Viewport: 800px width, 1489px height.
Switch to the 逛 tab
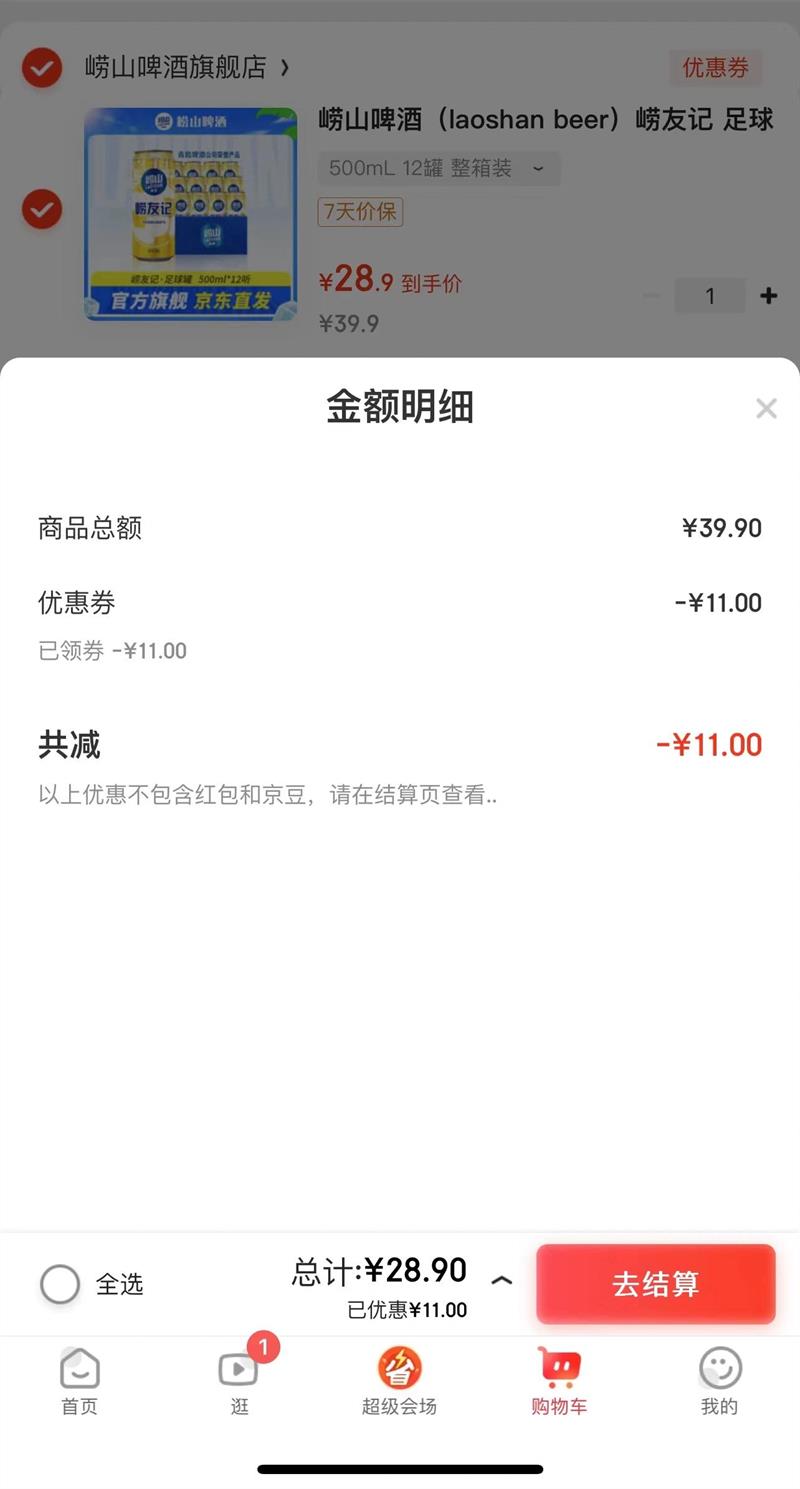(239, 1382)
